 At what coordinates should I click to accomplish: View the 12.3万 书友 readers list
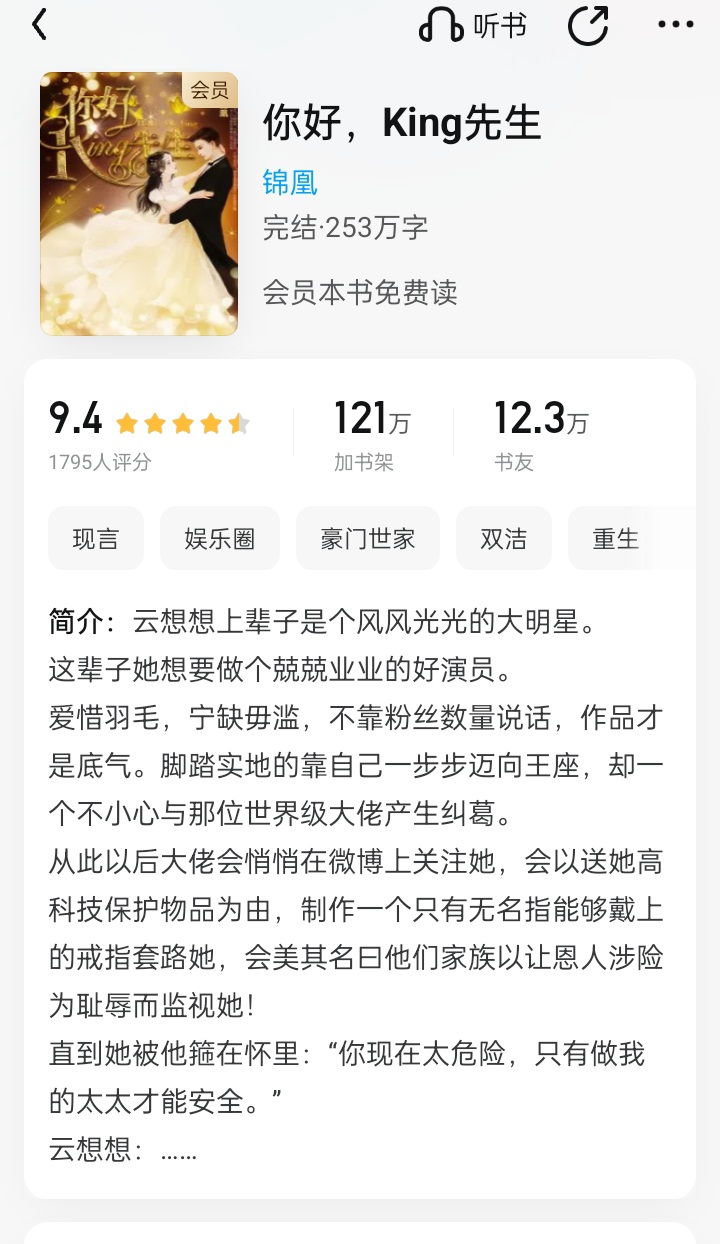pos(541,433)
